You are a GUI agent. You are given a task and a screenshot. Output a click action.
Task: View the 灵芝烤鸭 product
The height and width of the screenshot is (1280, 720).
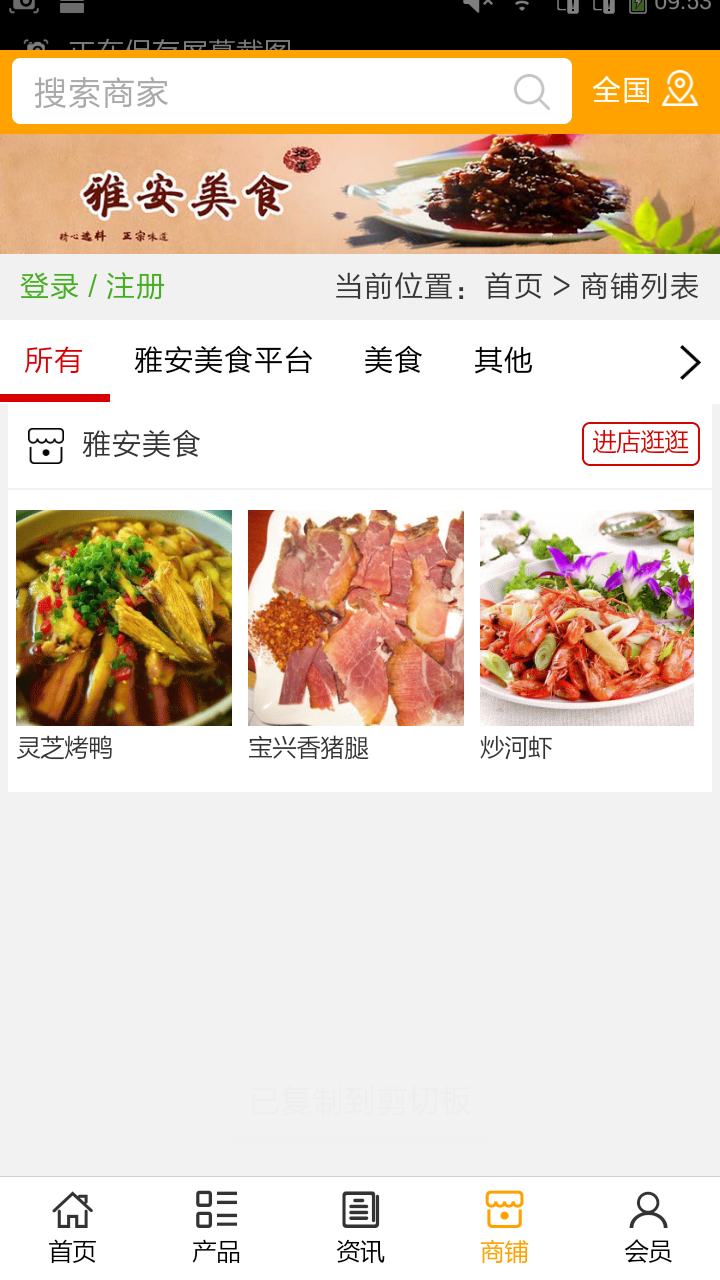pyautogui.click(x=124, y=618)
